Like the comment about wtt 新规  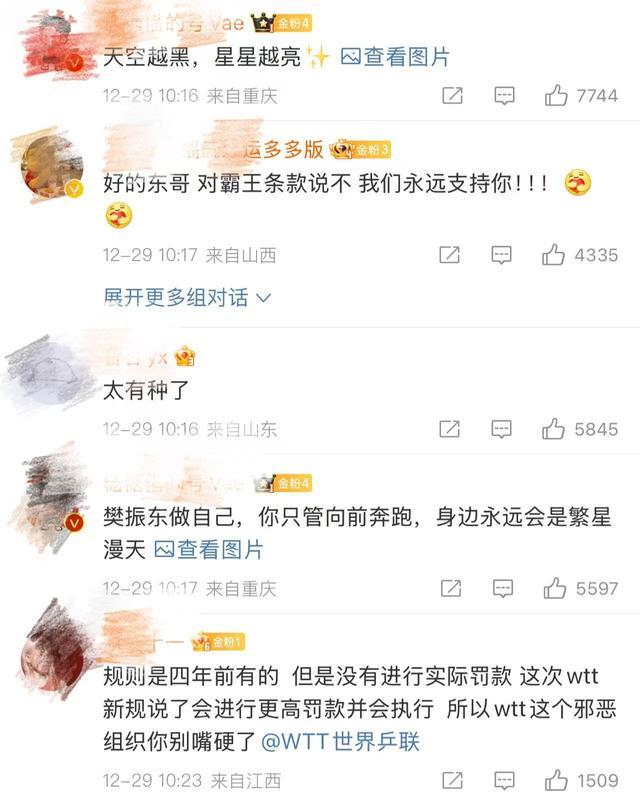[555, 781]
